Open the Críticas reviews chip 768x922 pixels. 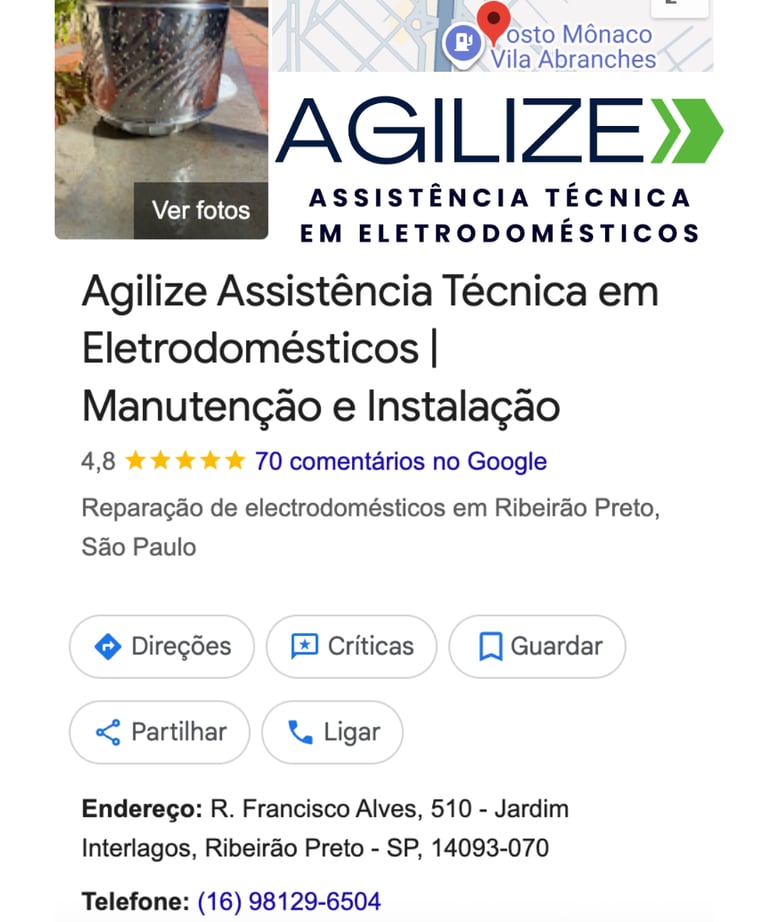(x=352, y=646)
